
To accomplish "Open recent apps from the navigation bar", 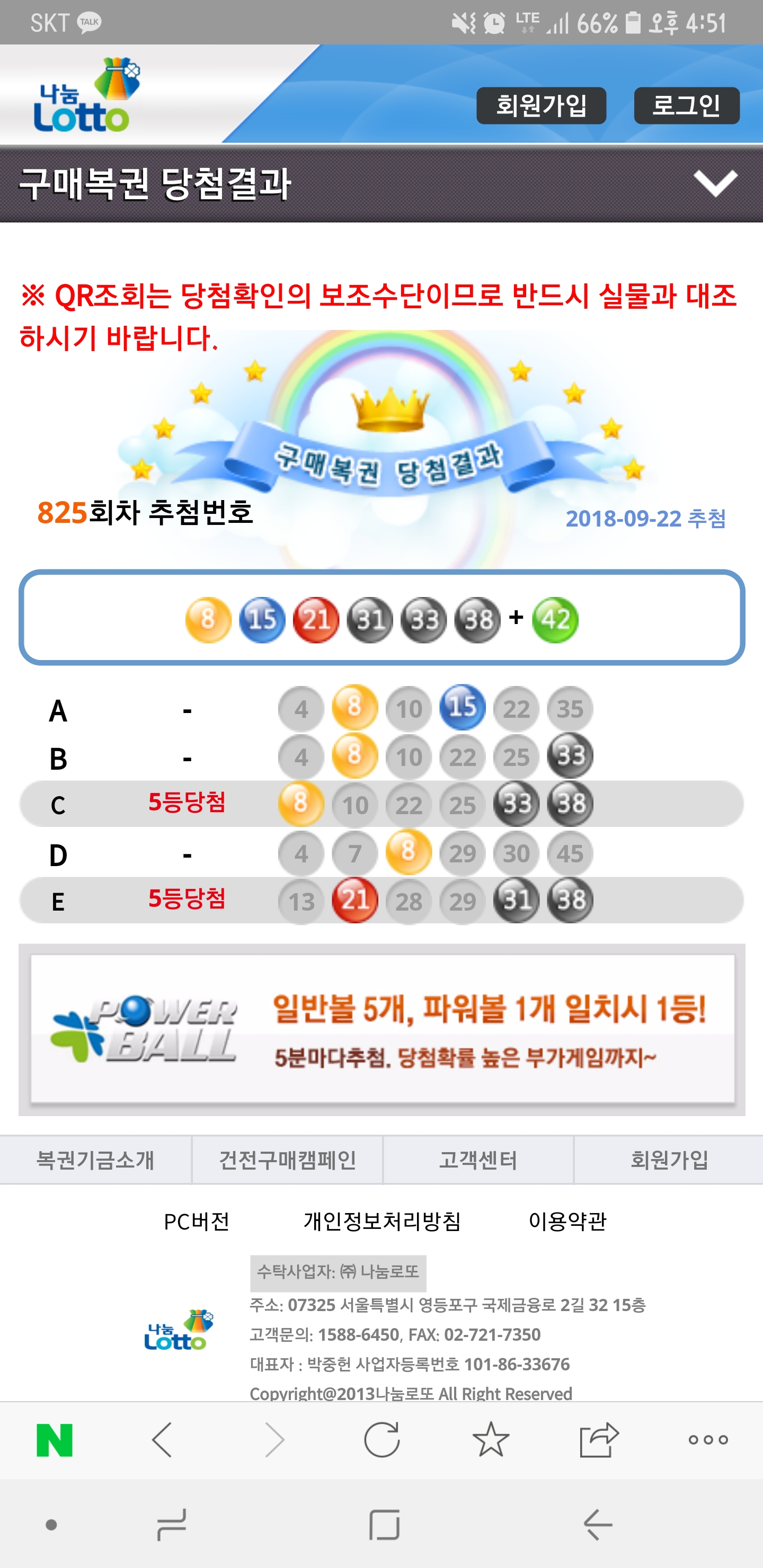I will tap(171, 1524).
